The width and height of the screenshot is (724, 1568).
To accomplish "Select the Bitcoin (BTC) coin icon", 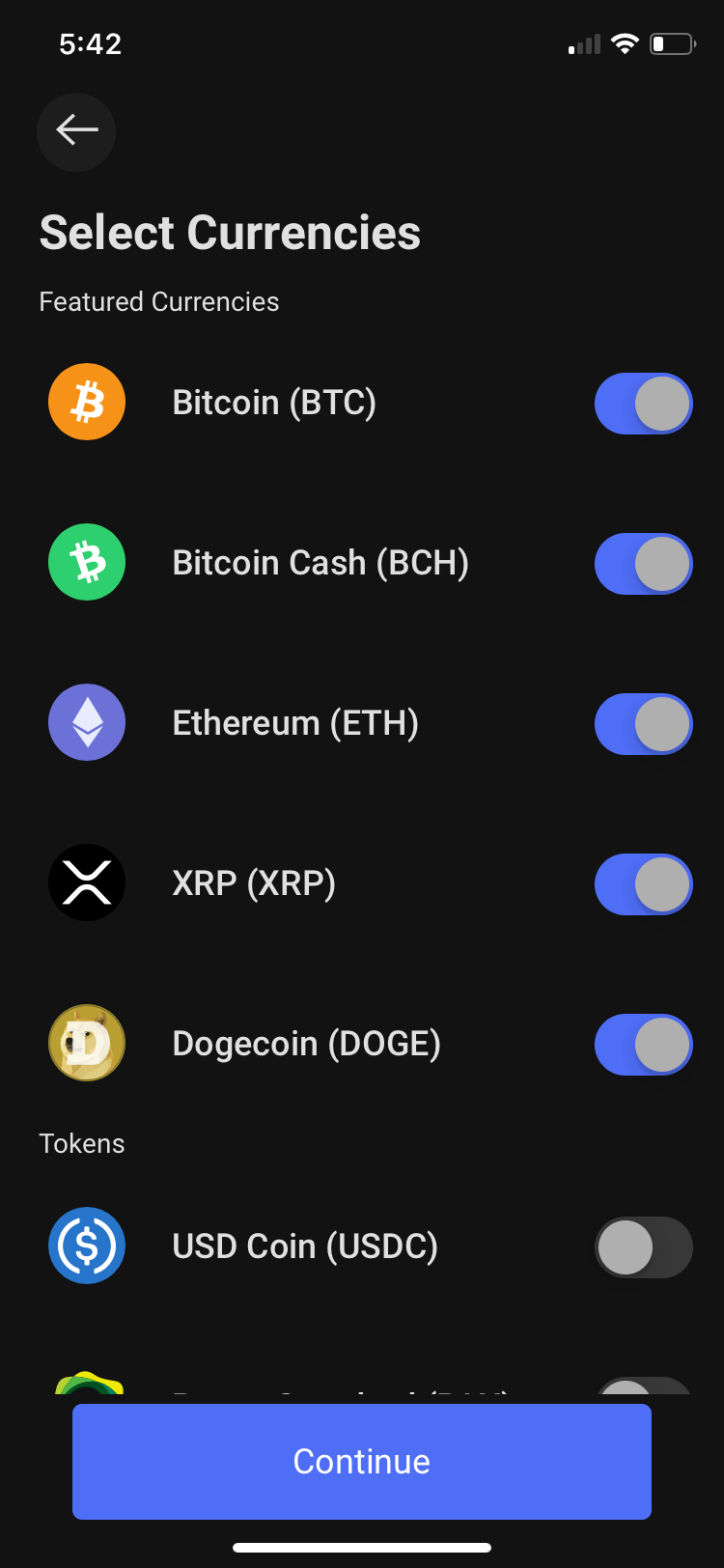I will click(x=87, y=401).
